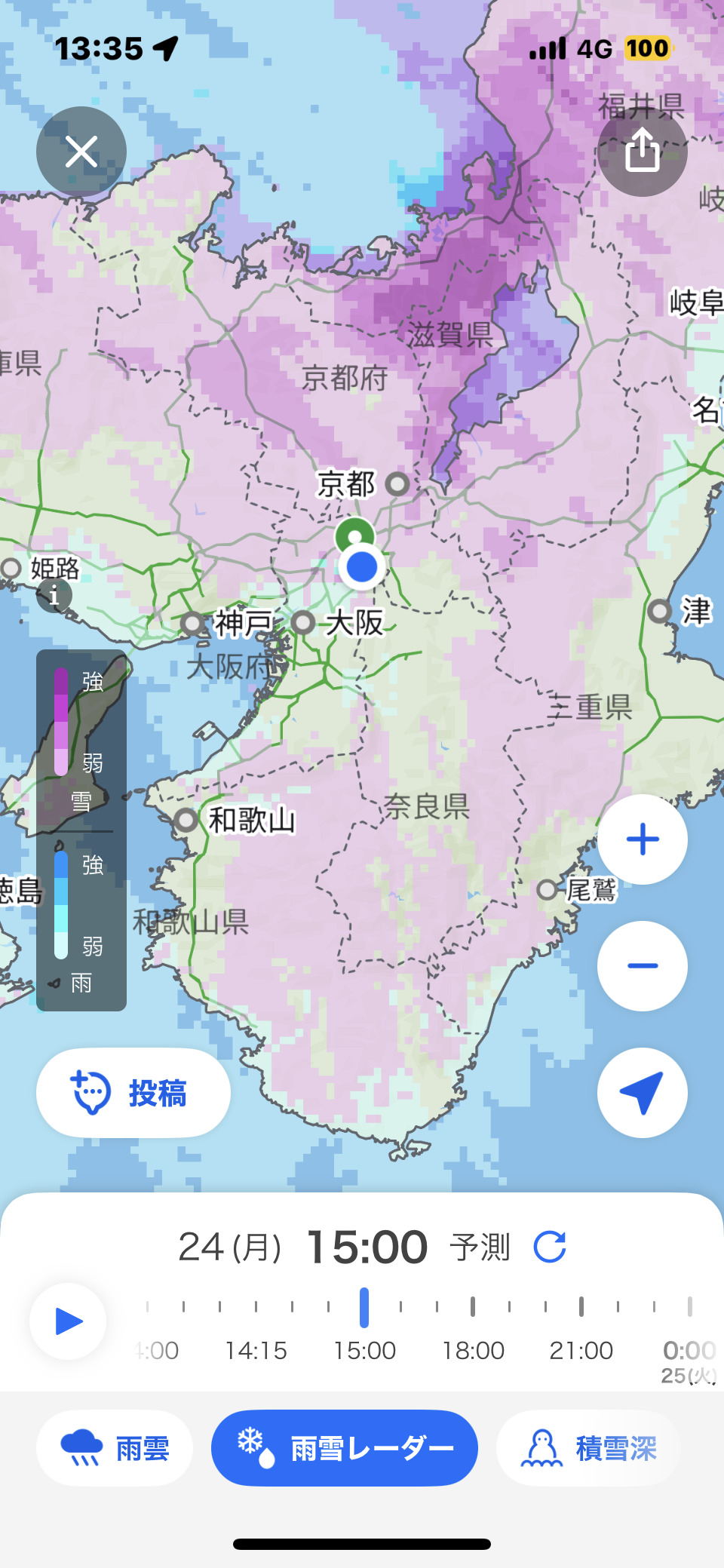
Task: Jump timeline to 21:00 marker
Action: tap(581, 1307)
